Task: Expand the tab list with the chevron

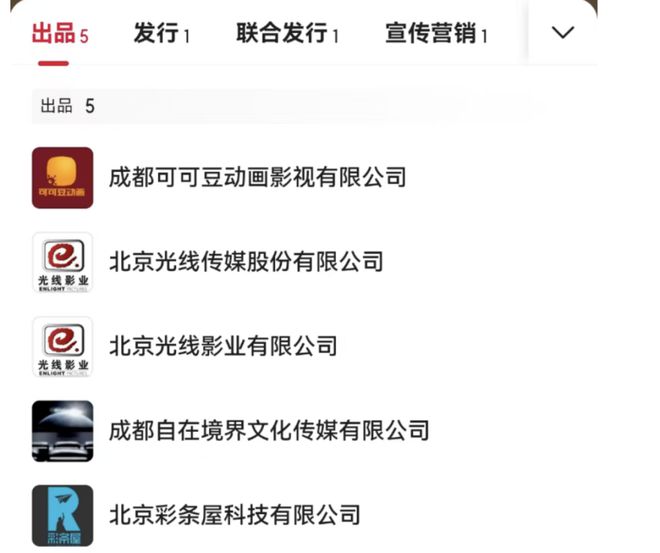Action: pos(563,33)
